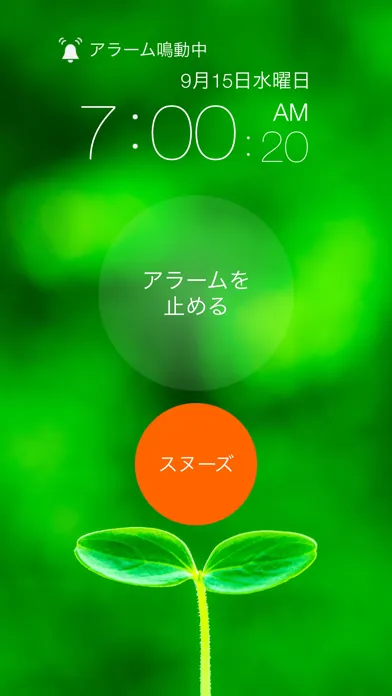392x696 pixels.
Task: Tap the orange スヌーズ snooze button
Action: pos(196,464)
